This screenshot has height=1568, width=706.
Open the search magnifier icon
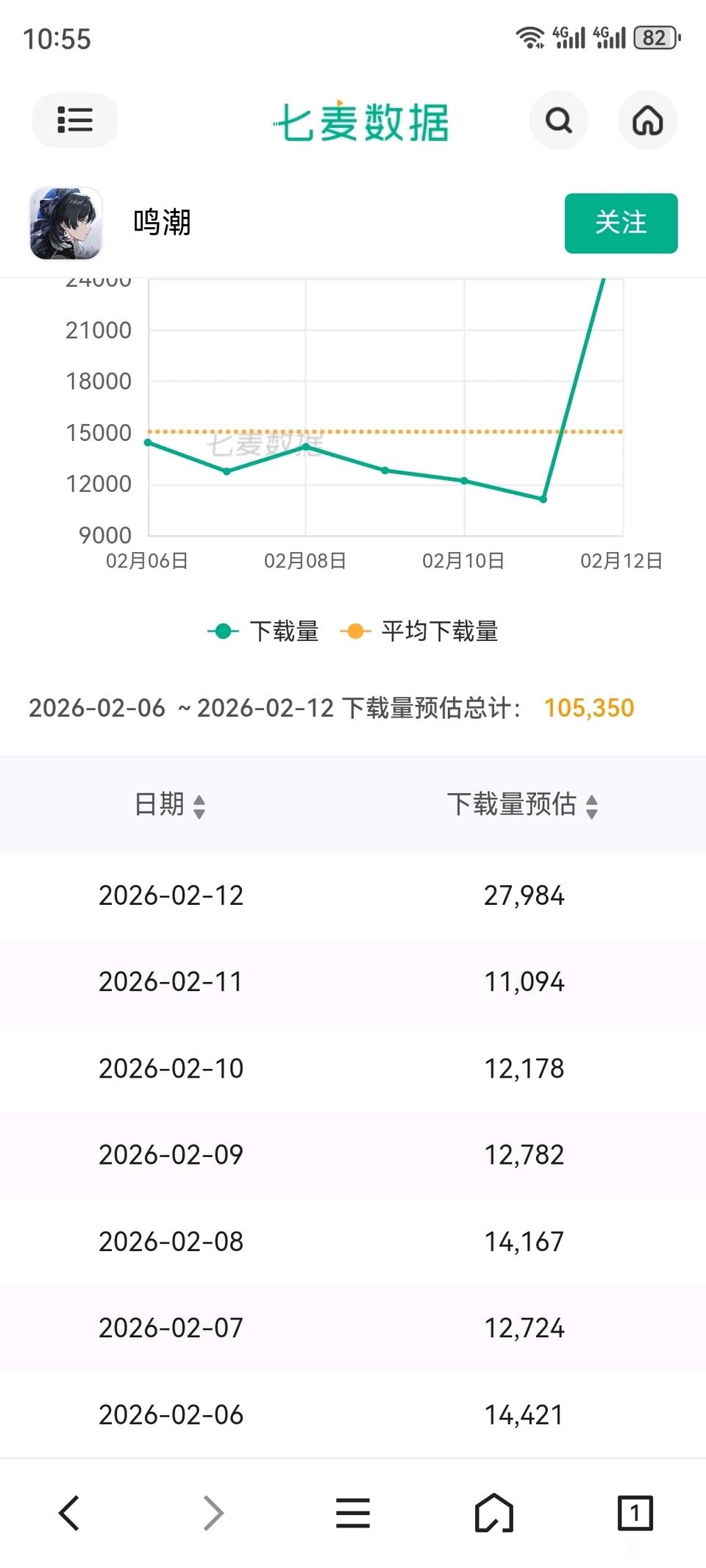[x=558, y=120]
